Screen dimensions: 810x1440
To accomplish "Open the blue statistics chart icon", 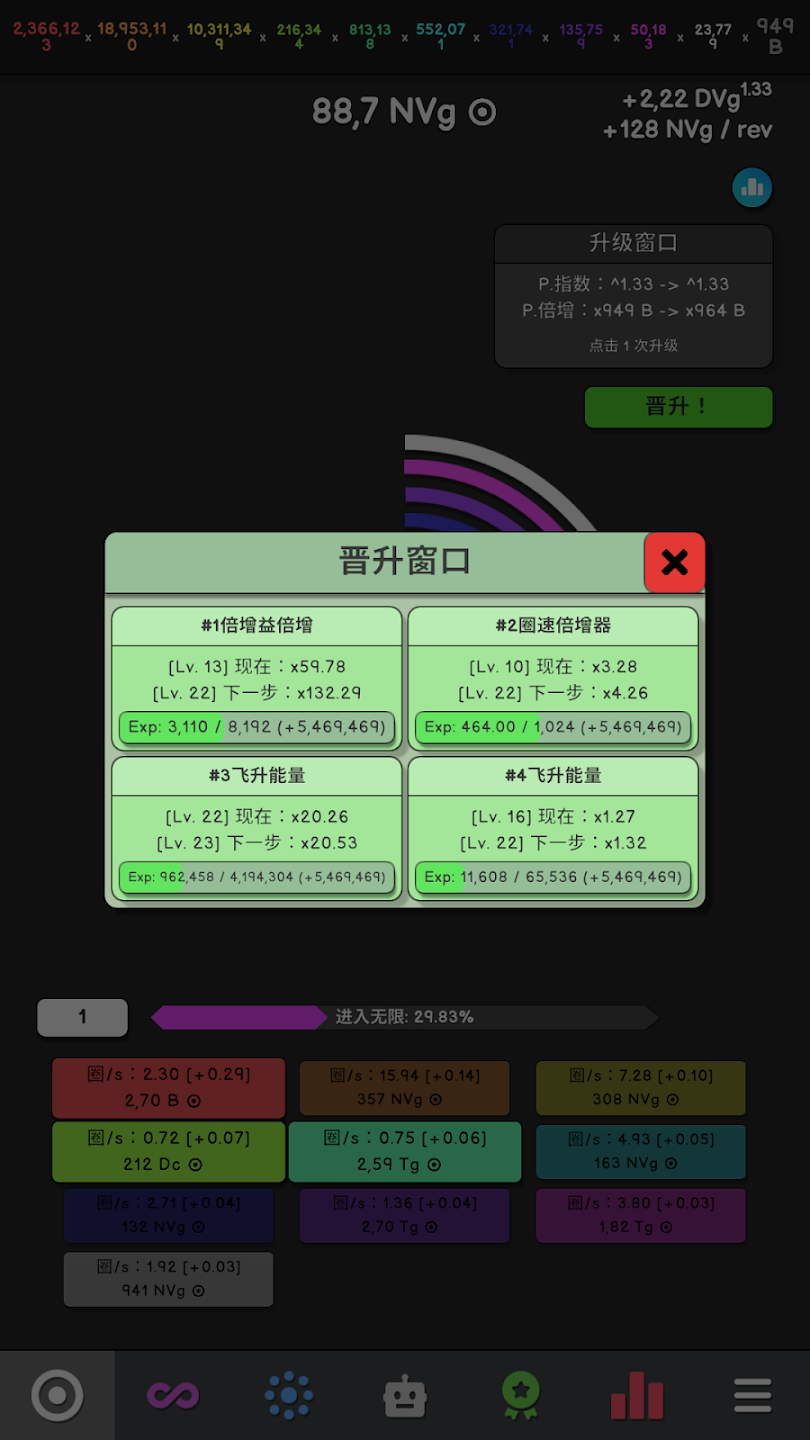I will click(752, 187).
